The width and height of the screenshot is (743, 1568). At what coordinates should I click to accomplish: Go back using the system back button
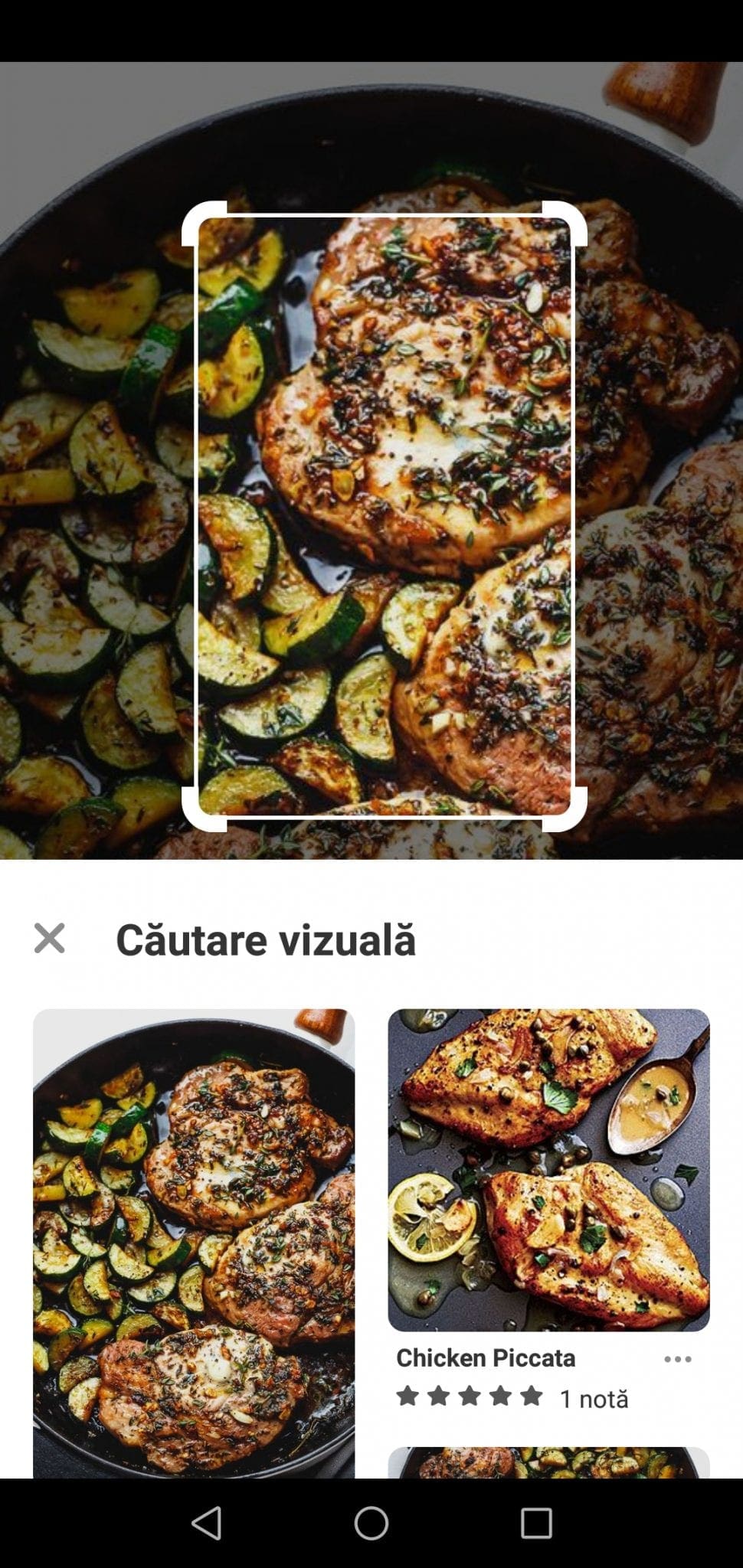coord(207,1523)
